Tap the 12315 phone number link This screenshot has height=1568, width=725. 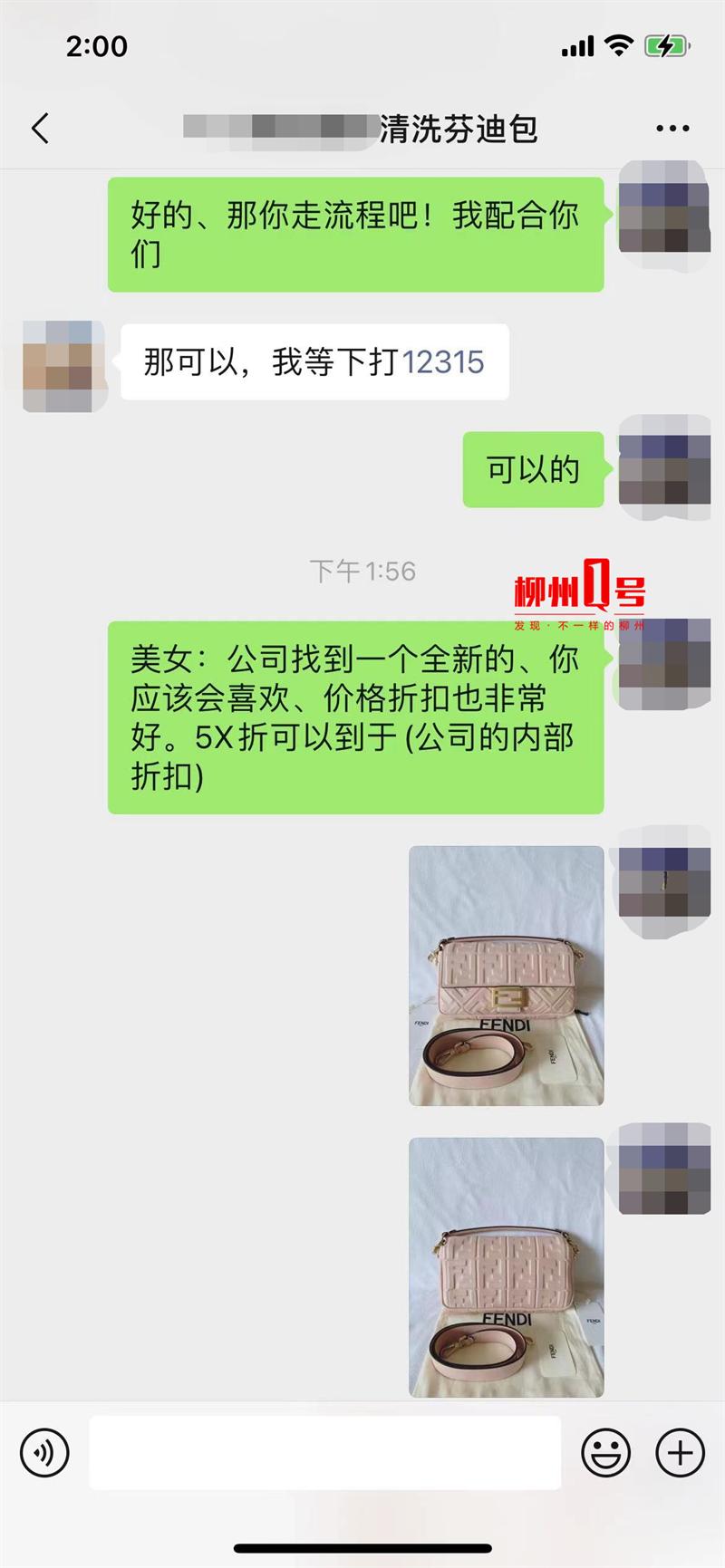(x=442, y=362)
